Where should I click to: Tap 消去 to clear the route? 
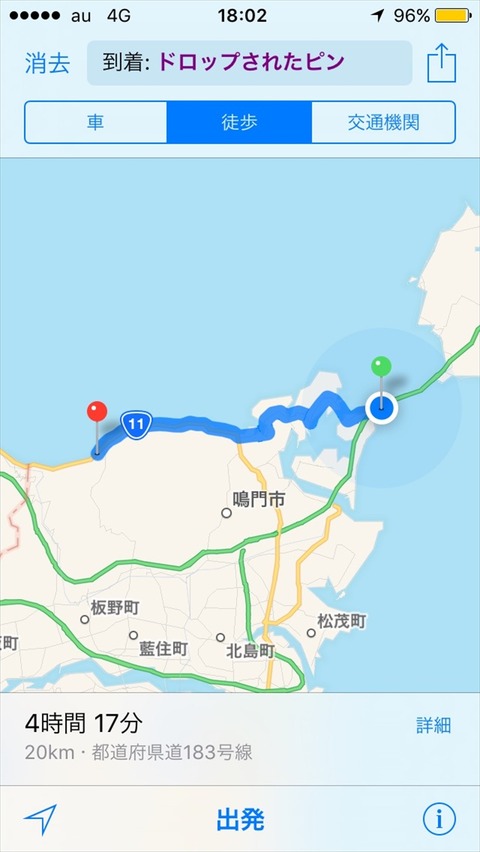(x=47, y=63)
